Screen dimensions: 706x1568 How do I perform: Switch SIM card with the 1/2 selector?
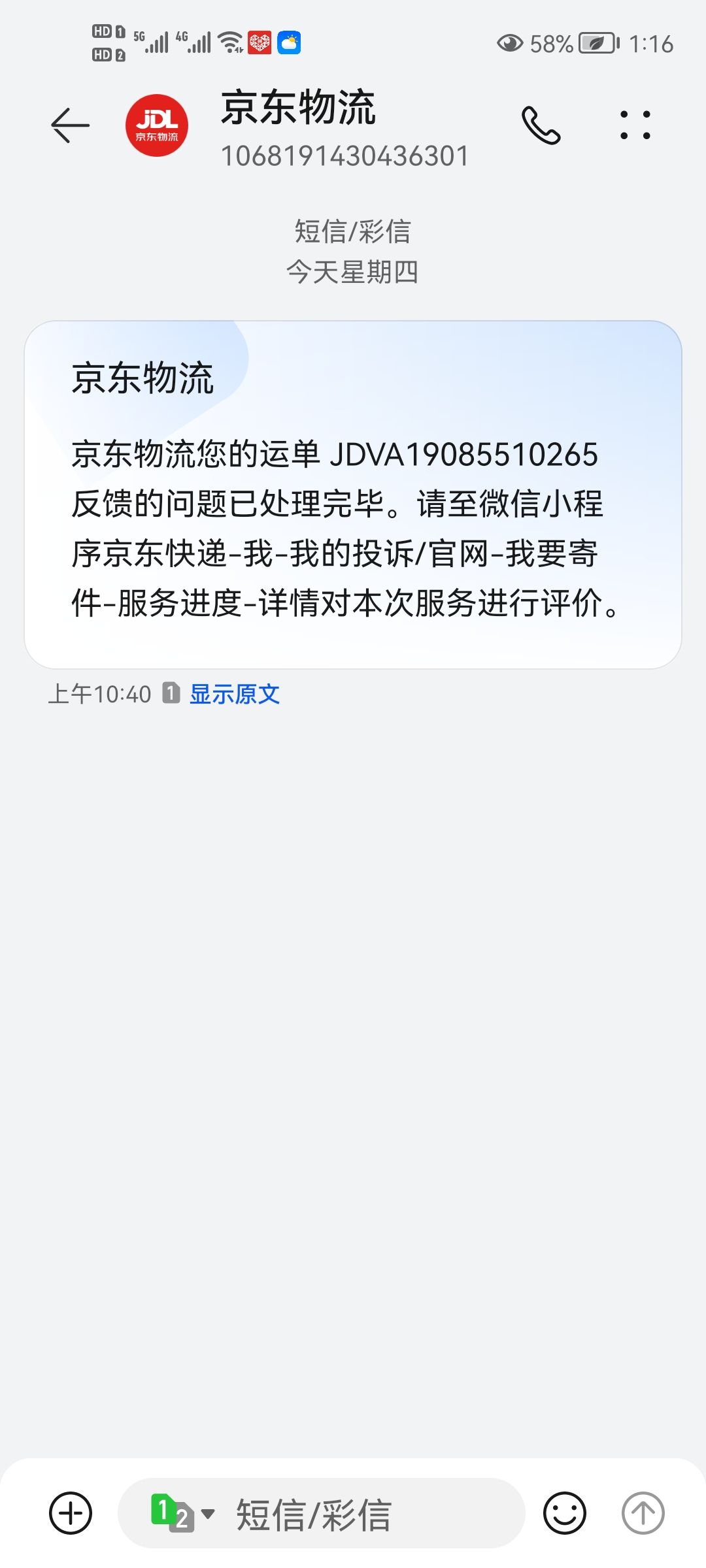182,1513
